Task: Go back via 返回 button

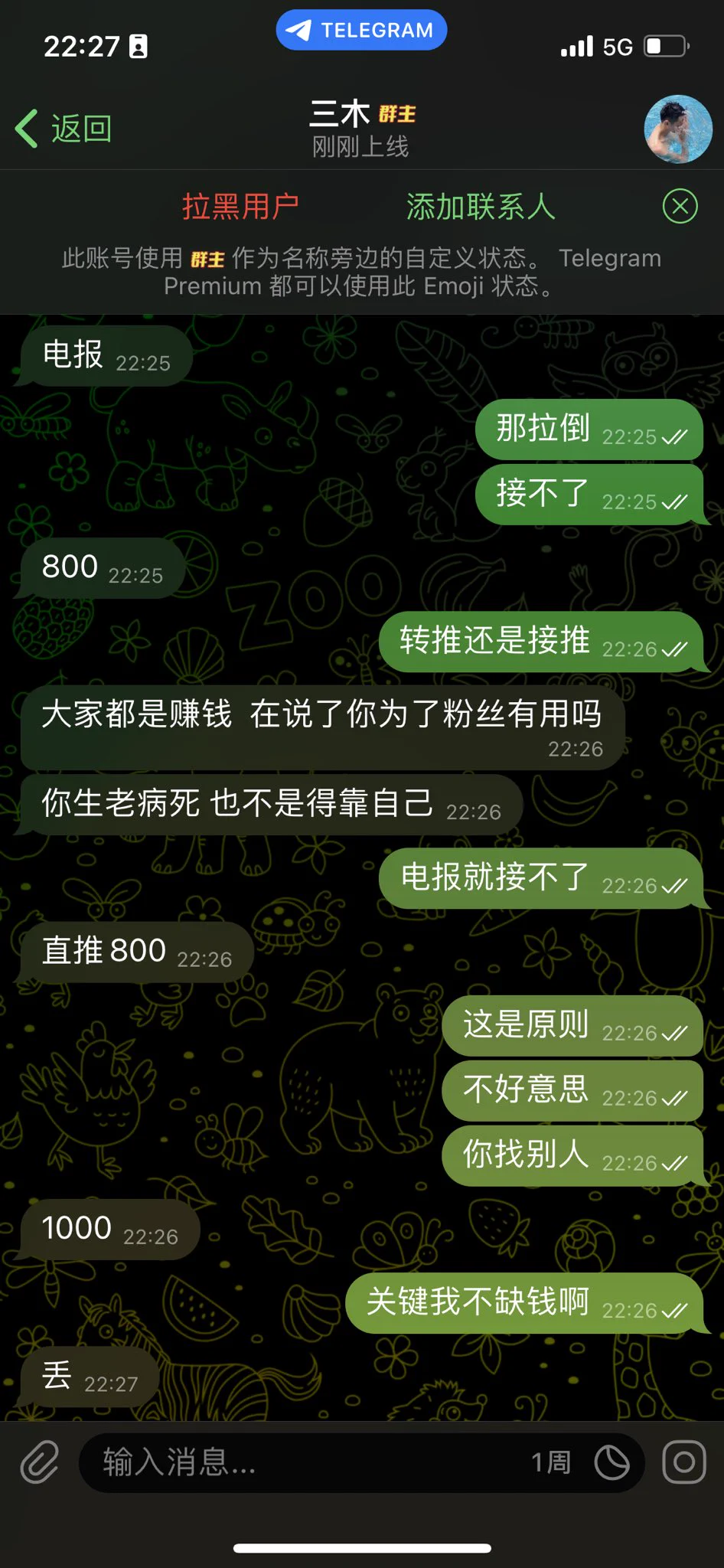Action: click(64, 129)
